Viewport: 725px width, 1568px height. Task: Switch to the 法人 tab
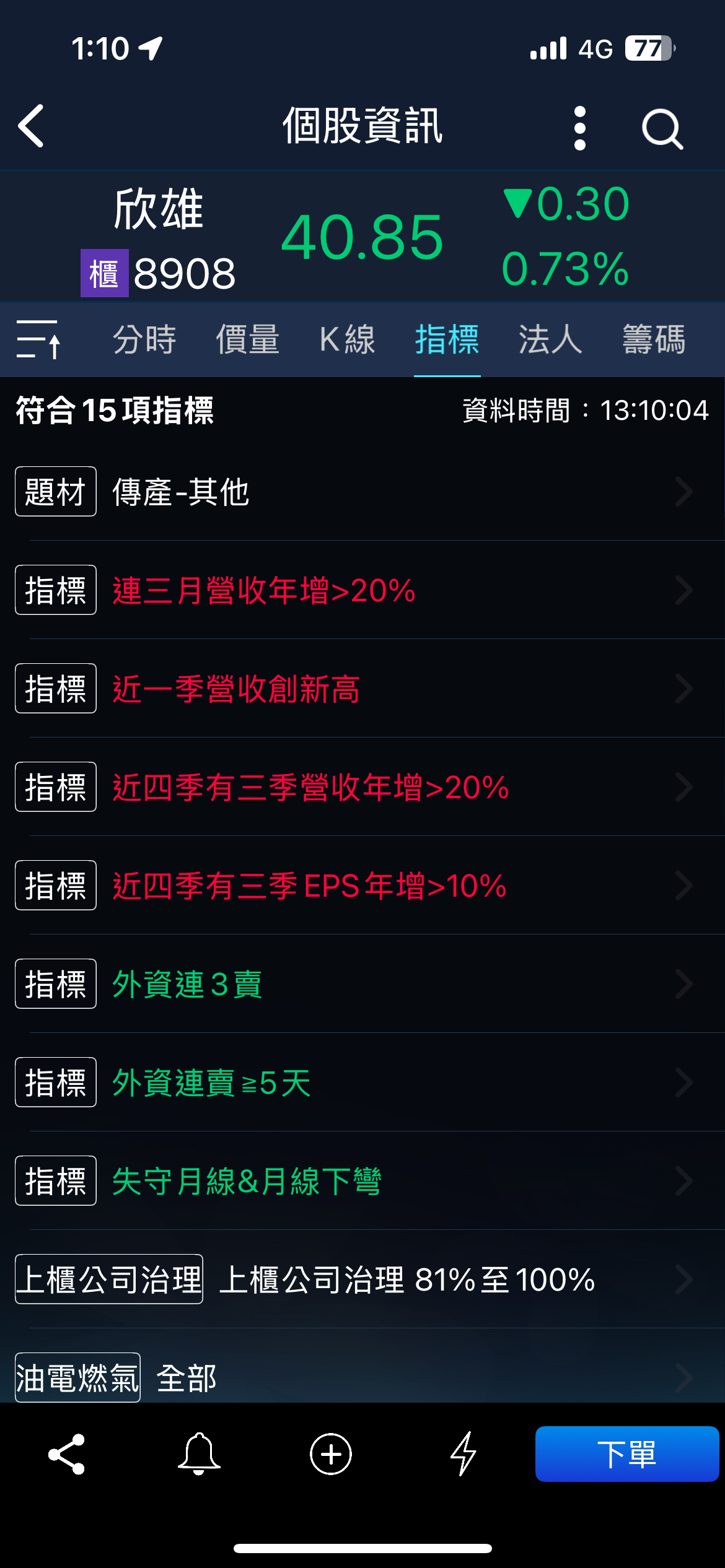pos(550,339)
